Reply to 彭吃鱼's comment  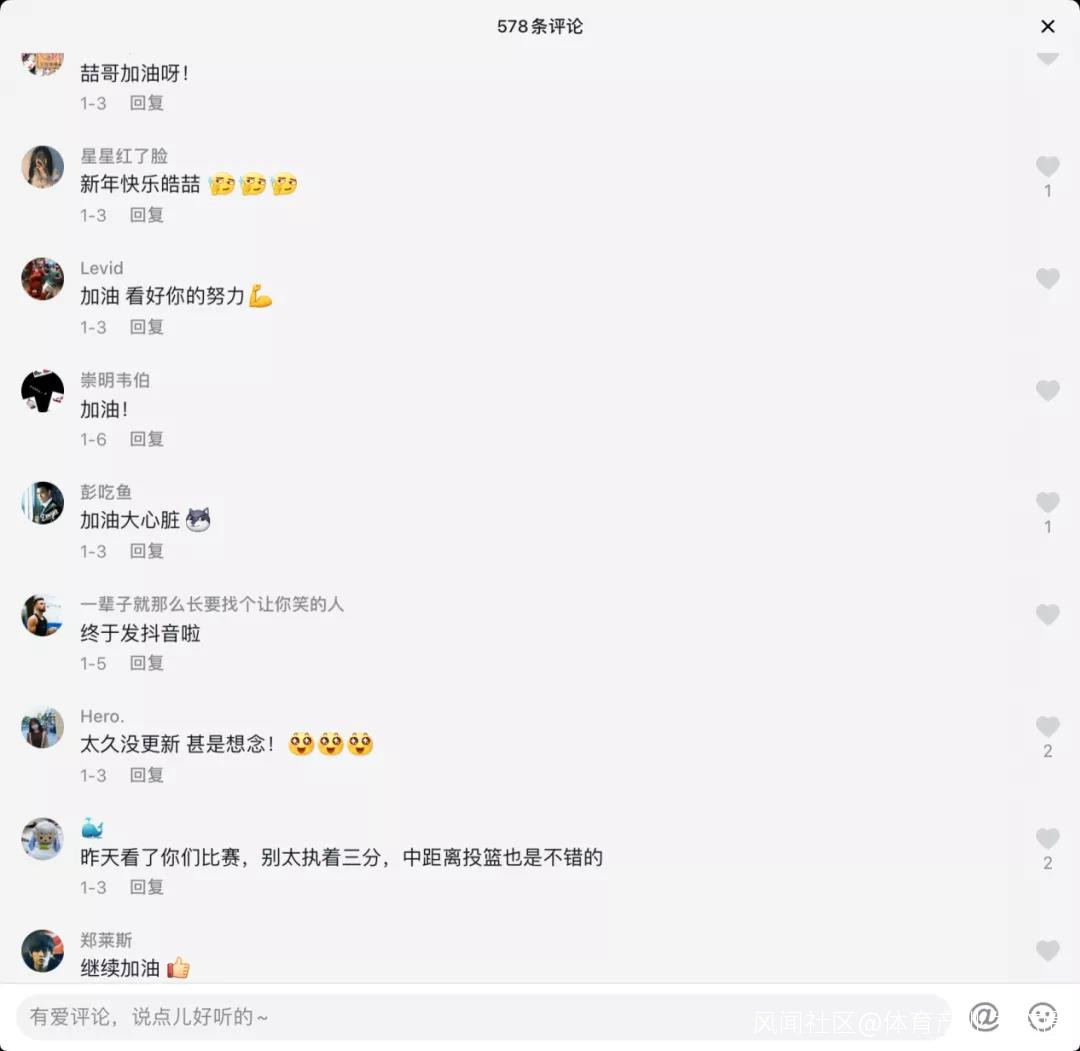point(146,551)
